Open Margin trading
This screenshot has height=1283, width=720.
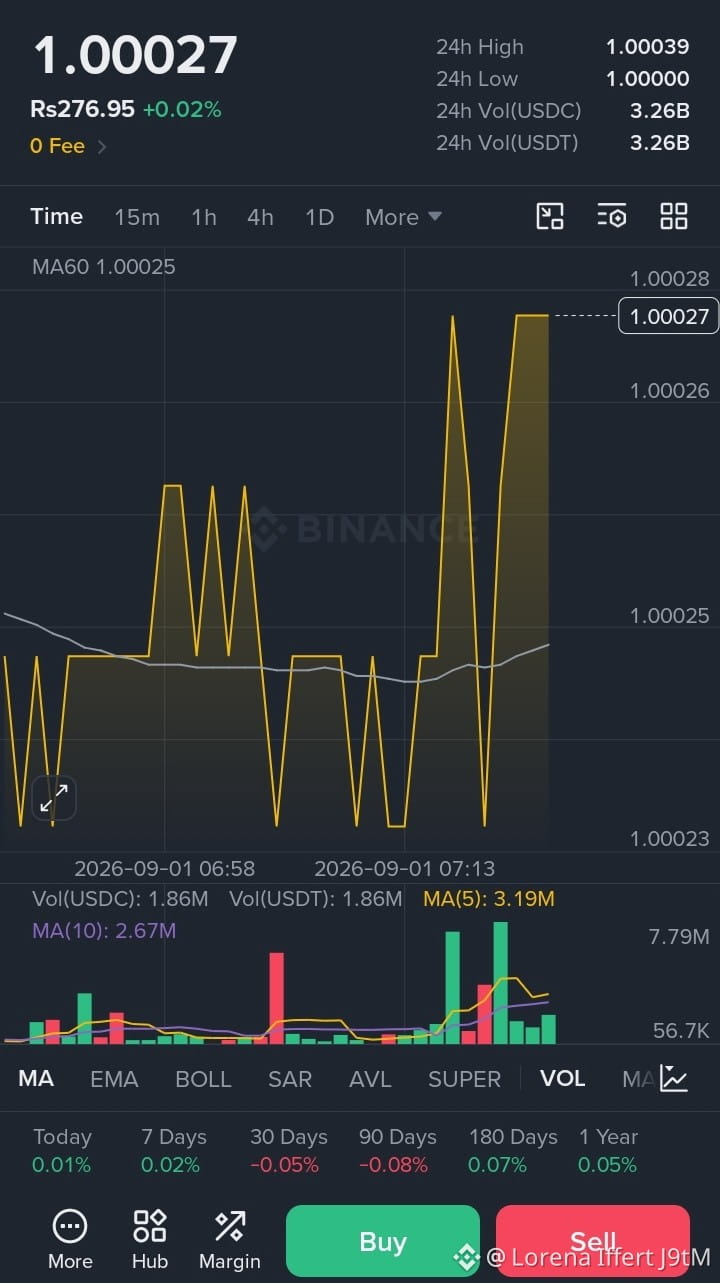(229, 1240)
